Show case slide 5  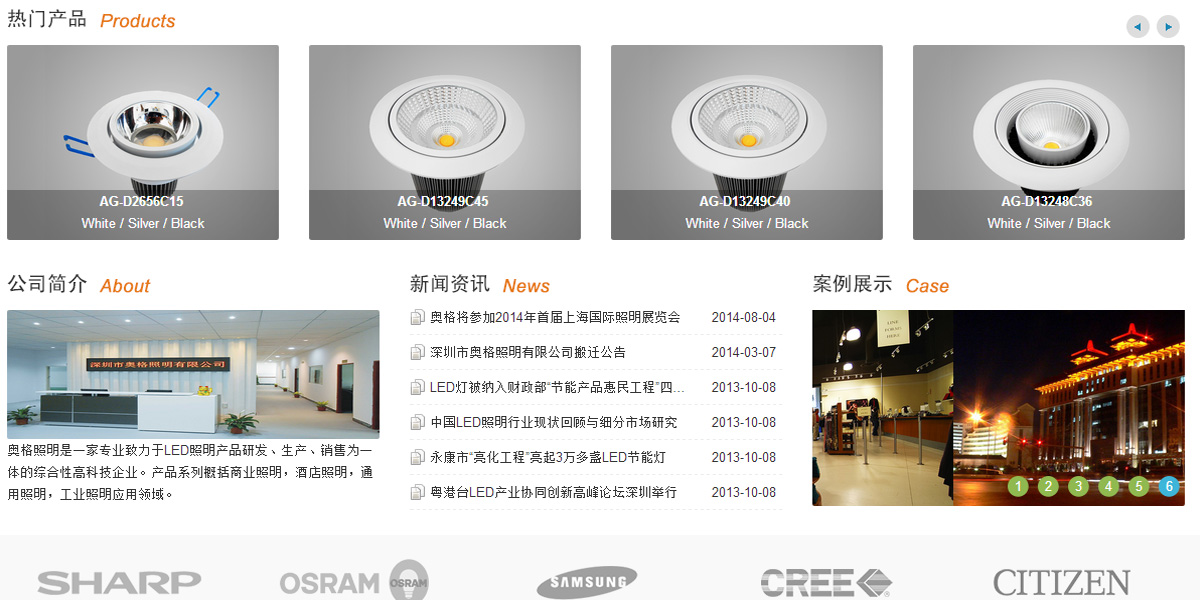[1139, 487]
